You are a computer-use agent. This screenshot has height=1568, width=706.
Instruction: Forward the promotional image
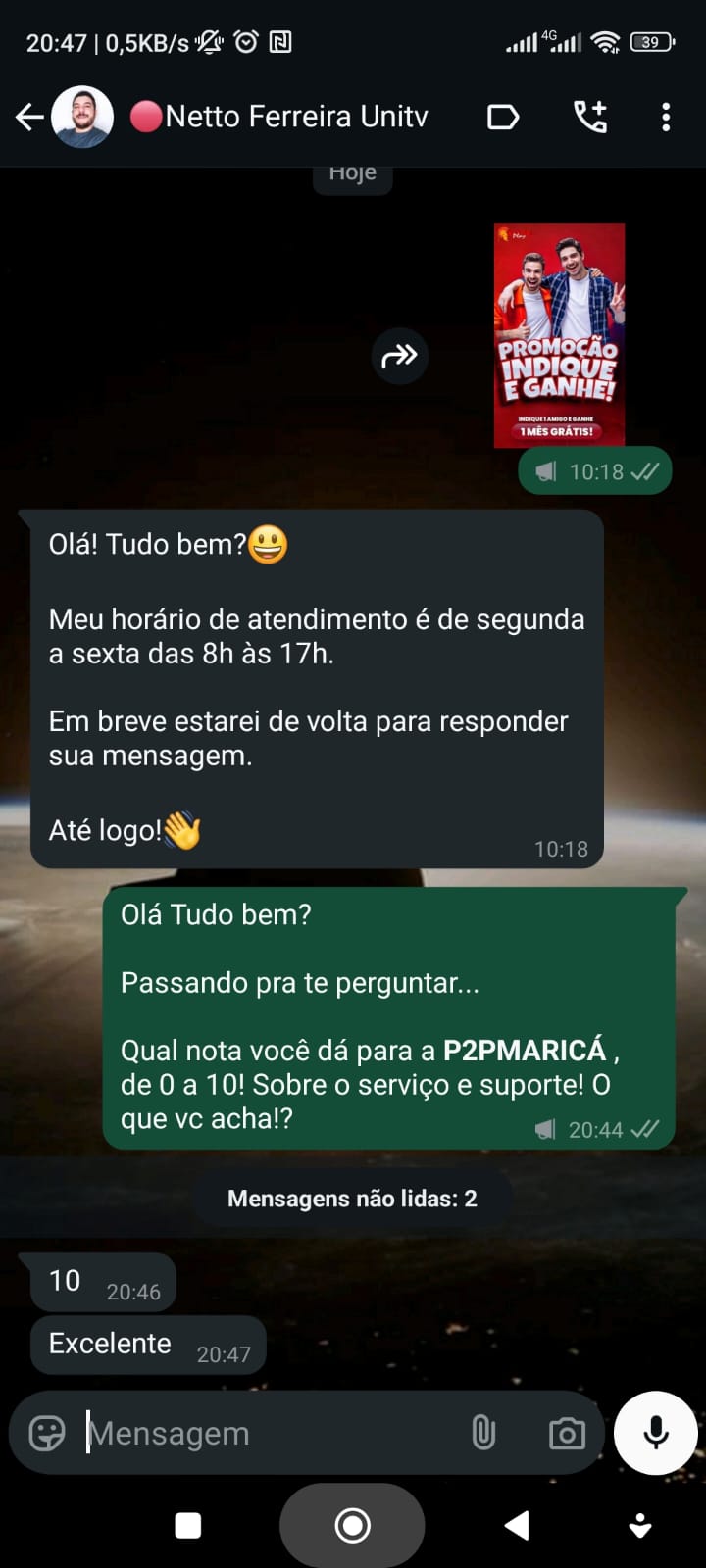point(399,356)
